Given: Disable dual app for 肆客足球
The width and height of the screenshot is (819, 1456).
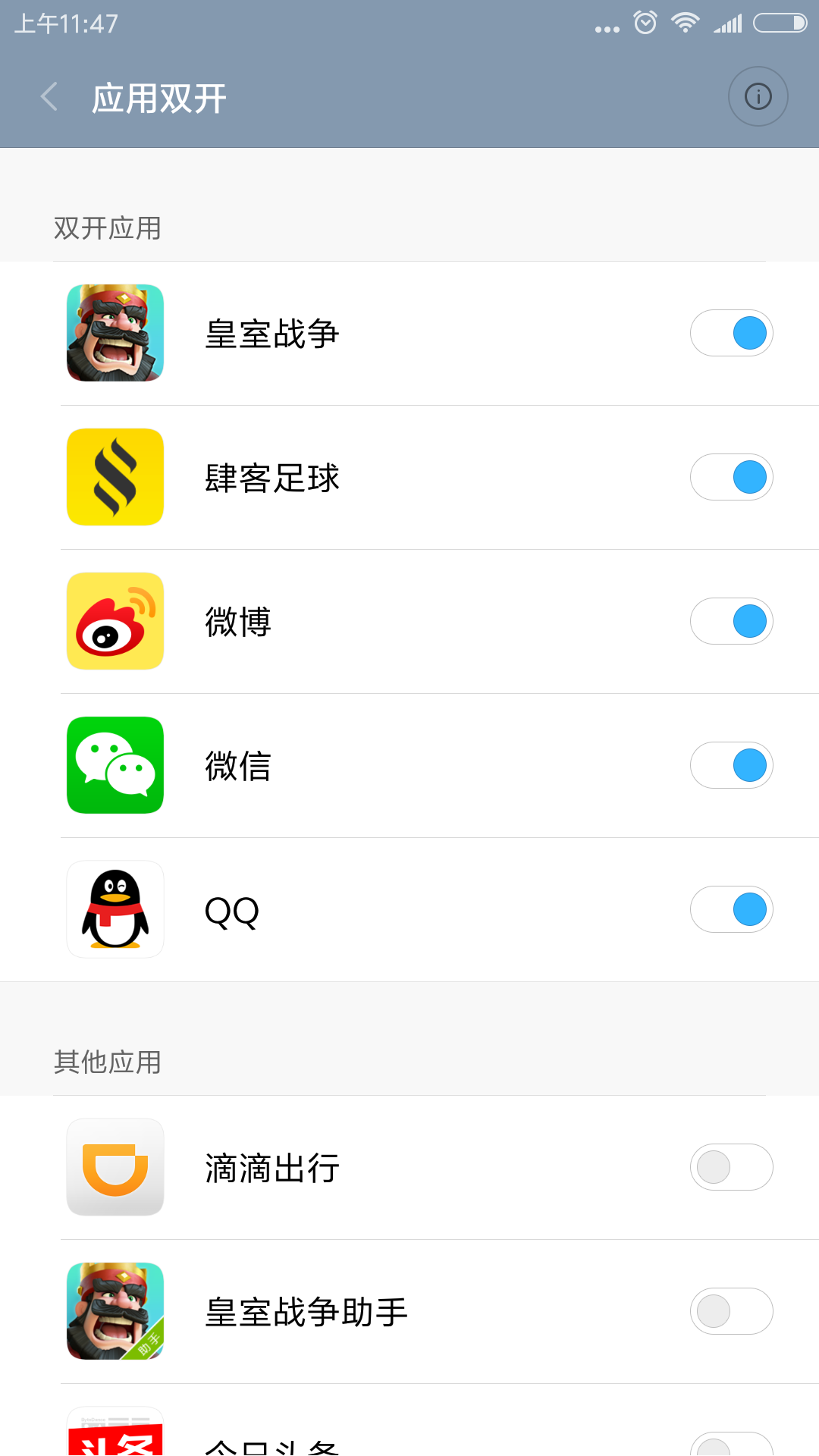Looking at the screenshot, I should 731,476.
